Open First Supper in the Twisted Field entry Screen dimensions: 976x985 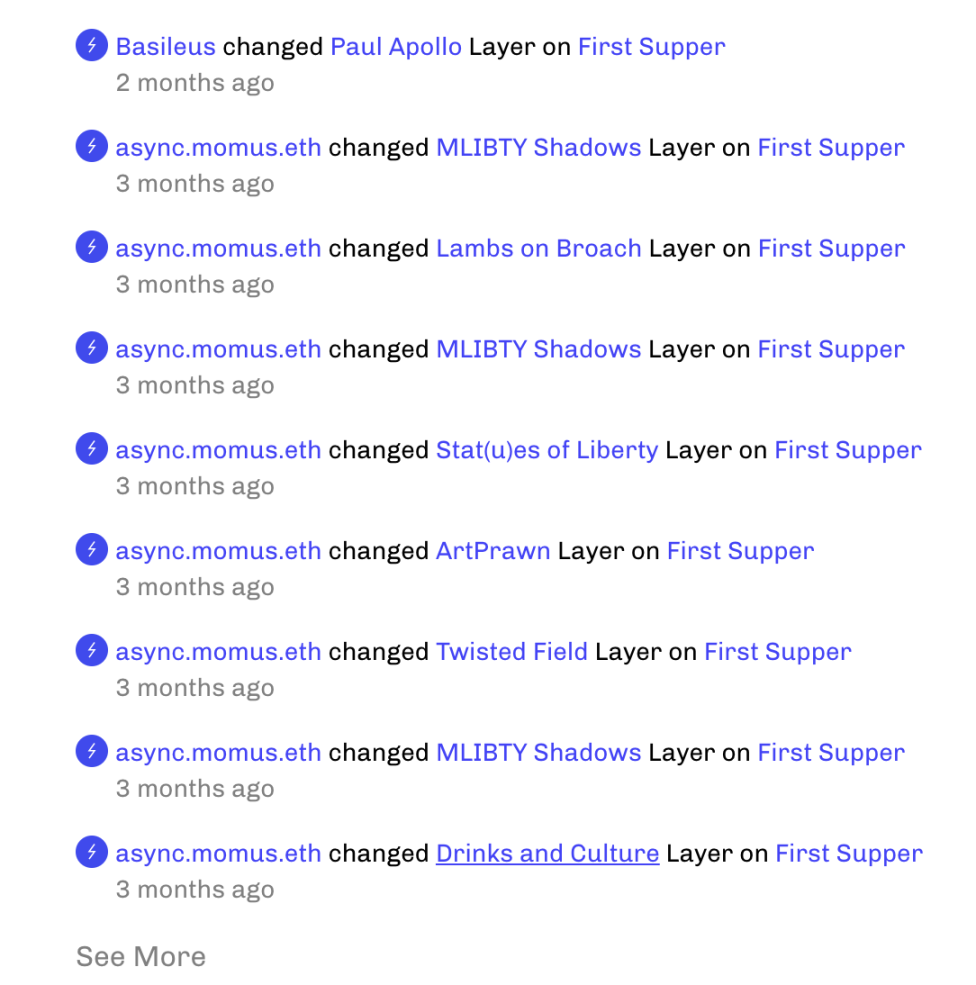777,652
